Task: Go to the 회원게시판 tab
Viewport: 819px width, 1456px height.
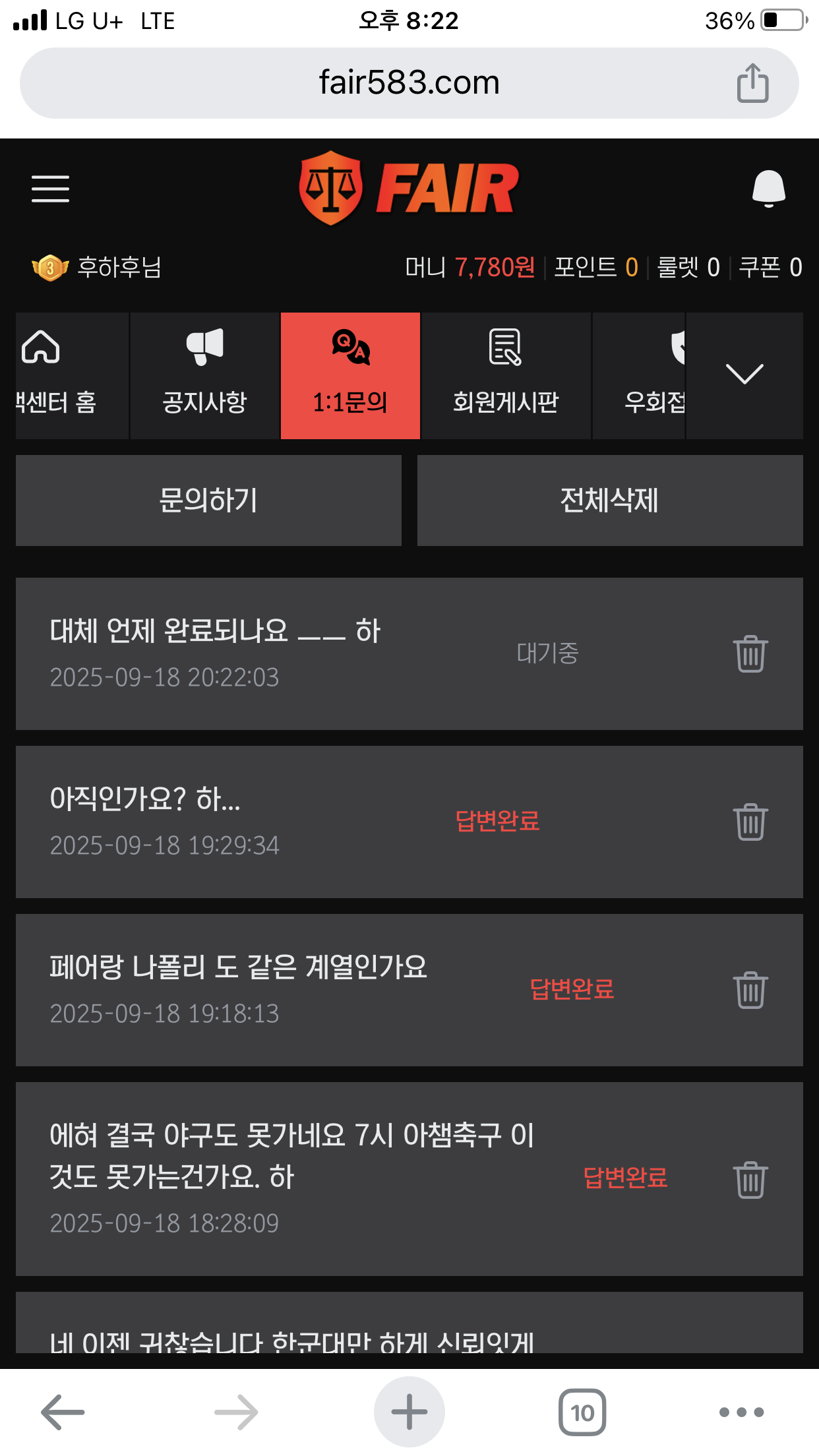Action: [x=506, y=376]
